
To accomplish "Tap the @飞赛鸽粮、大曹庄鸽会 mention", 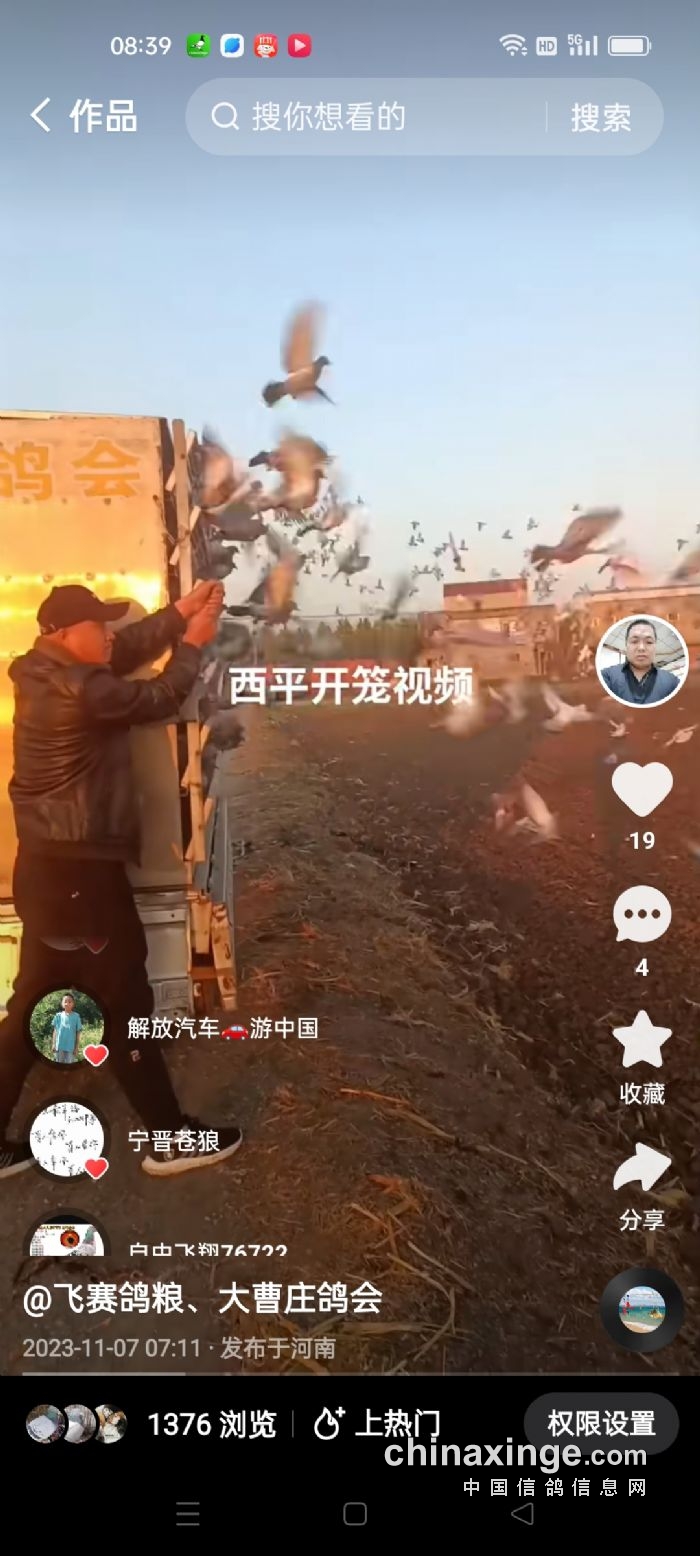I will pyautogui.click(x=203, y=1298).
